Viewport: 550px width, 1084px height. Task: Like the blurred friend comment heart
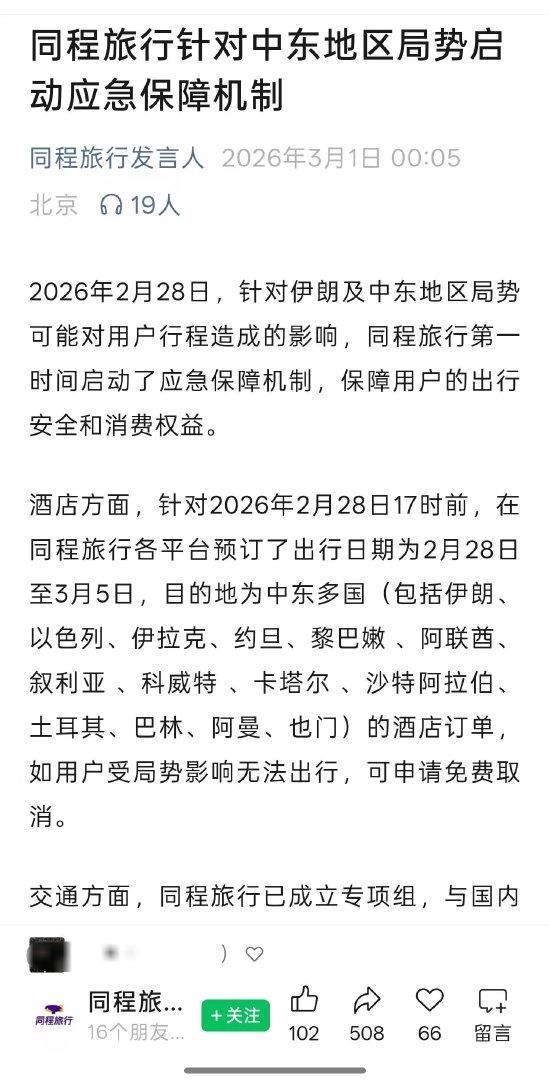(254, 954)
